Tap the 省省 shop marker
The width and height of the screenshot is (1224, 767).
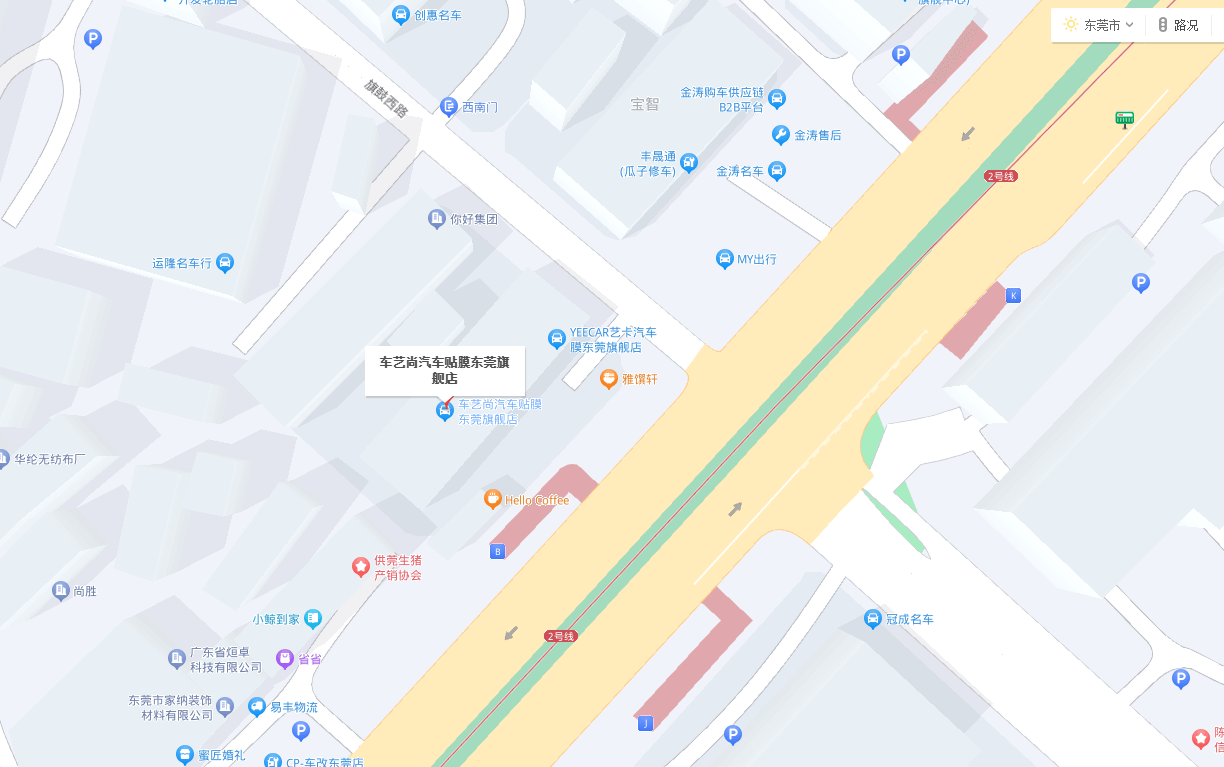click(x=285, y=659)
